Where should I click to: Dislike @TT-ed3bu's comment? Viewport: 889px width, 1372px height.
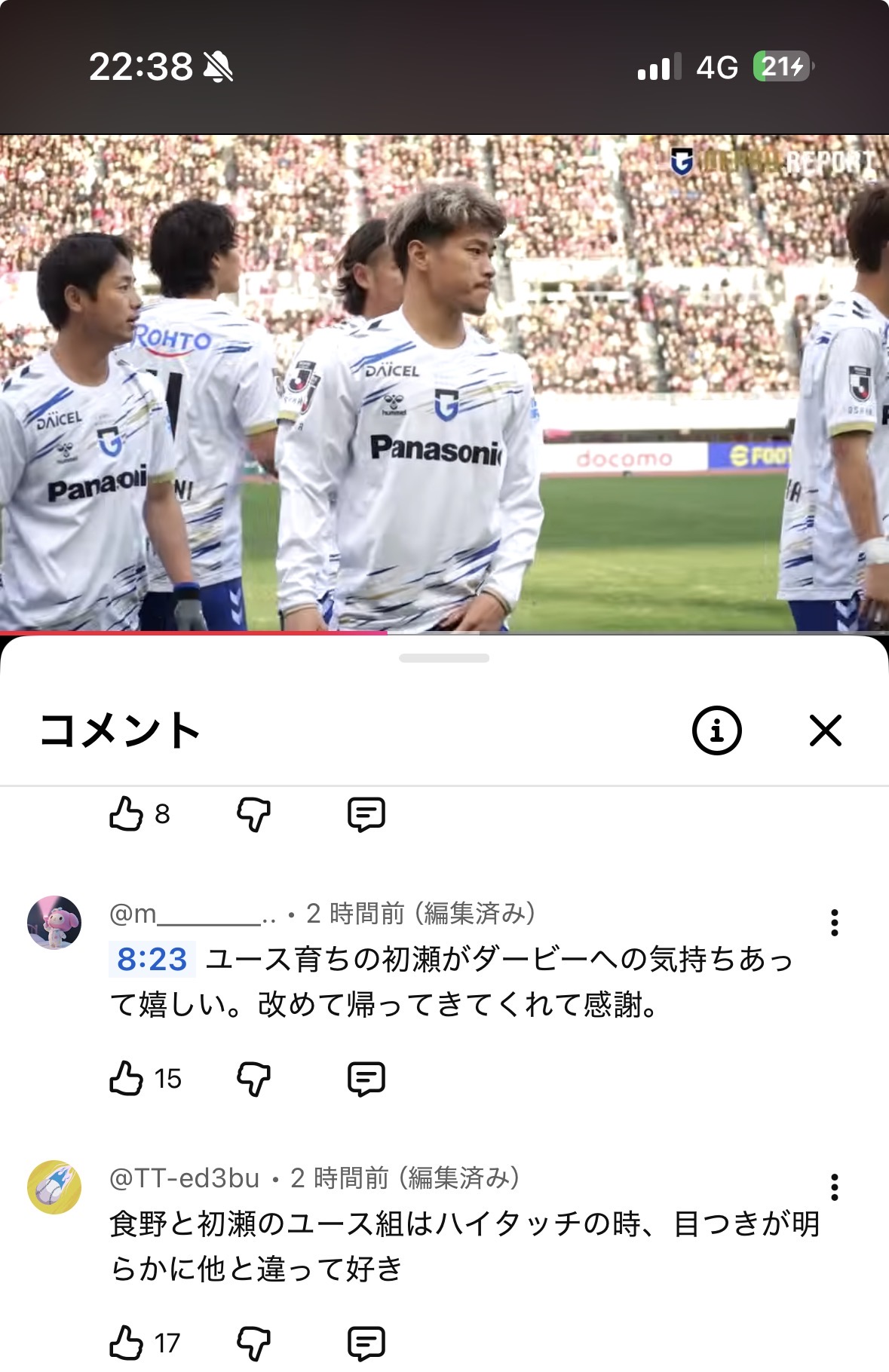coord(253,1343)
